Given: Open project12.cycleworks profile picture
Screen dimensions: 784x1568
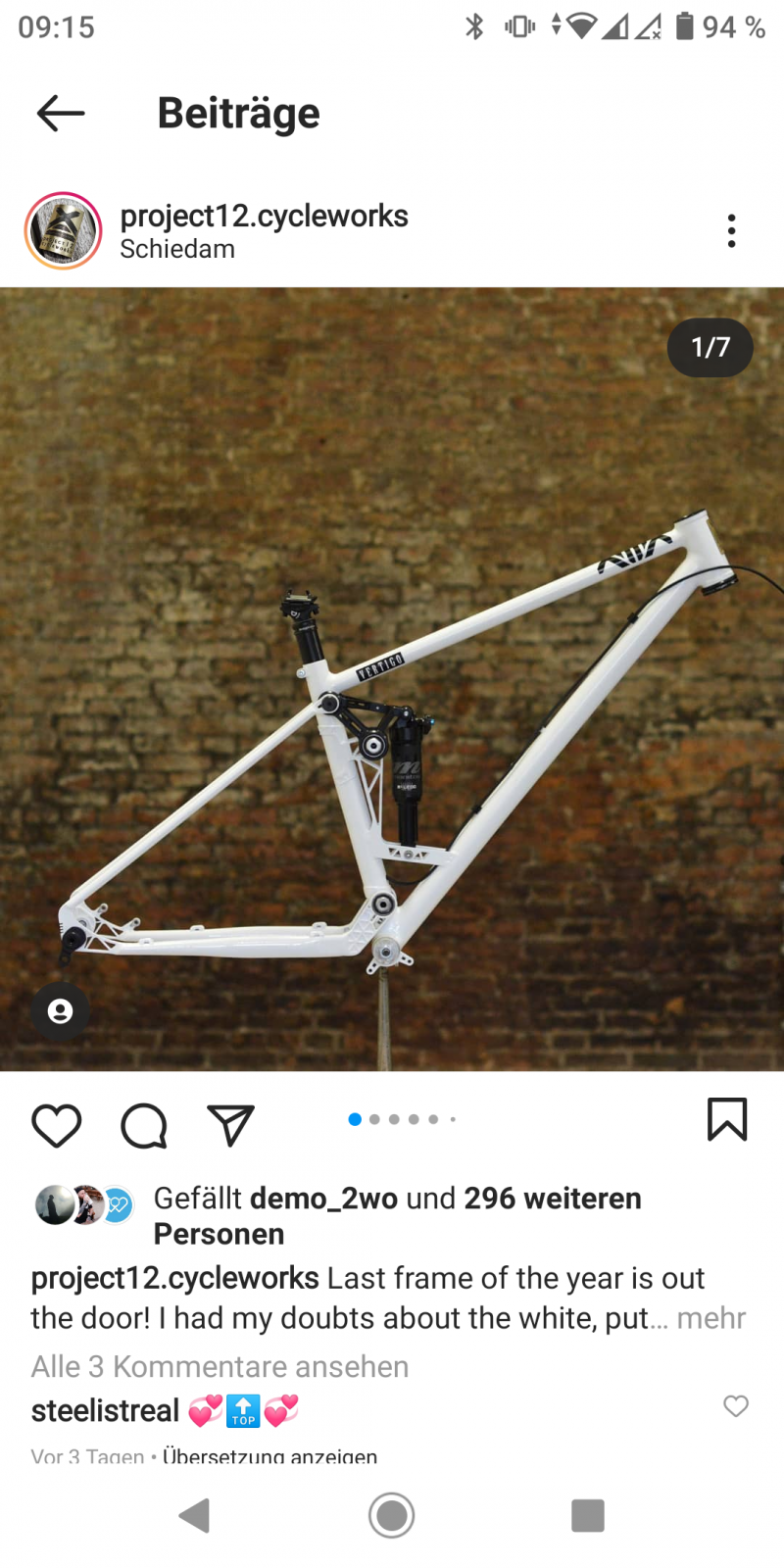Looking at the screenshot, I should [x=64, y=231].
